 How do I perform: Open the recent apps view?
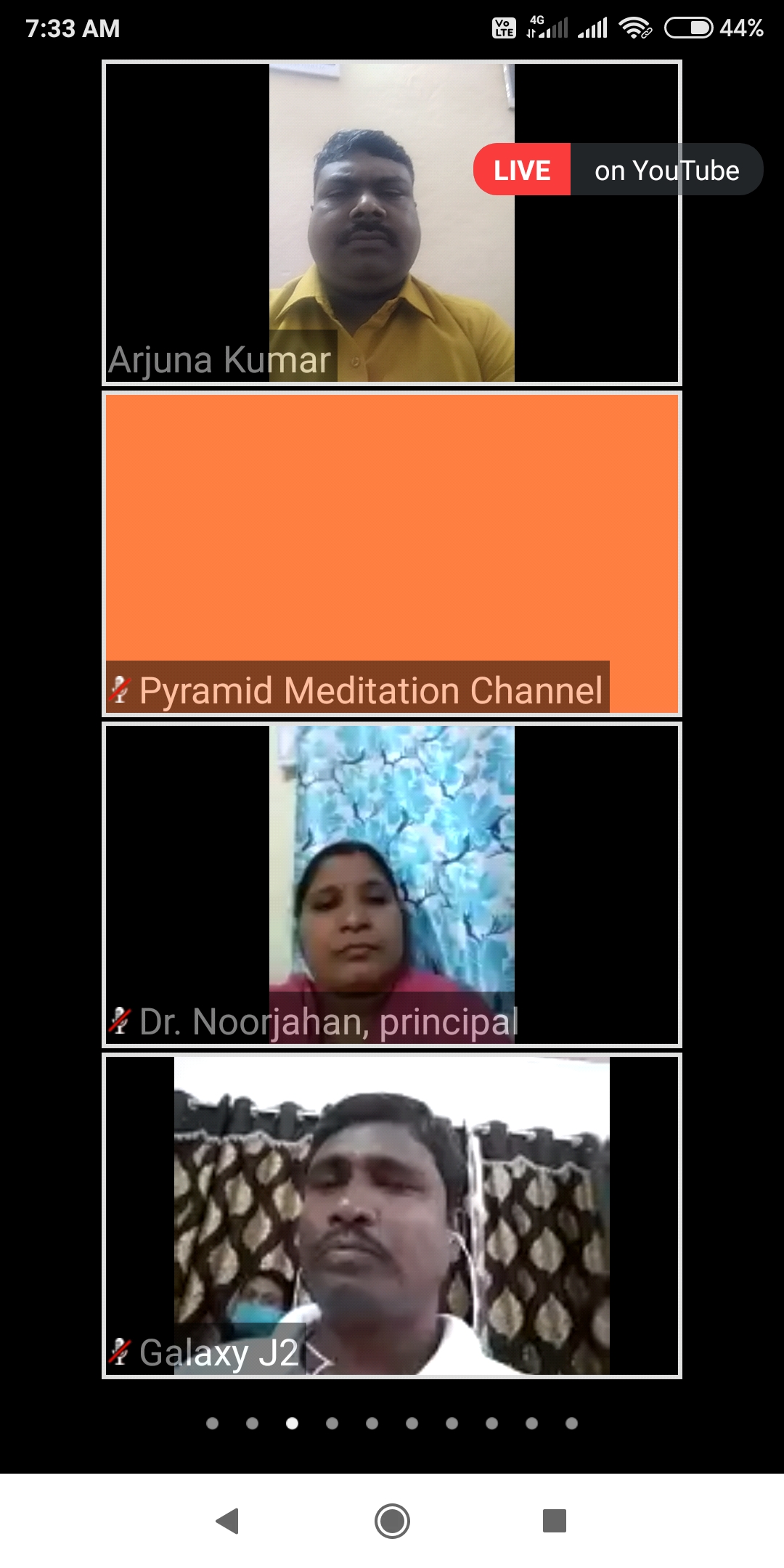tap(555, 1521)
